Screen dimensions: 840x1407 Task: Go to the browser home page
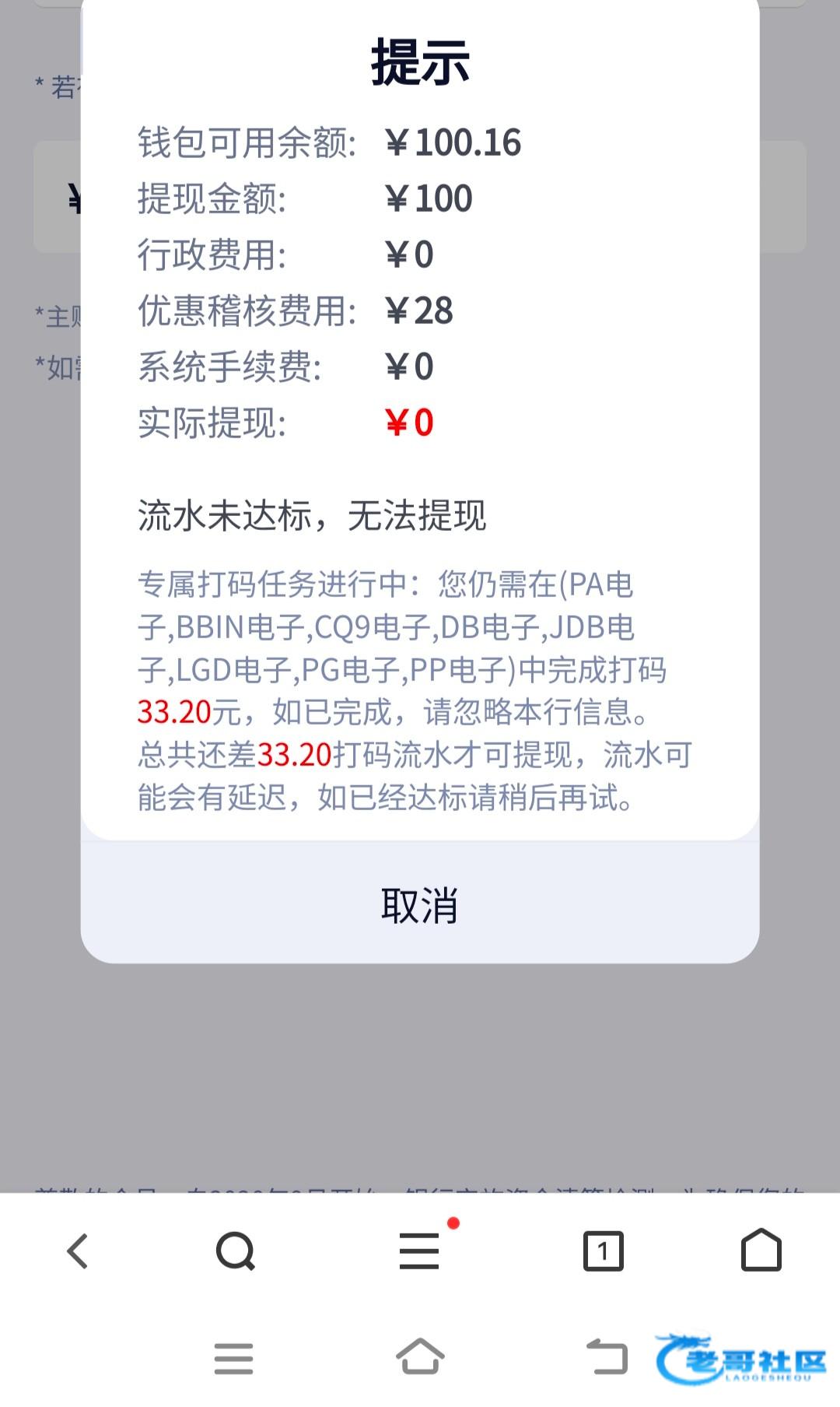click(761, 1251)
